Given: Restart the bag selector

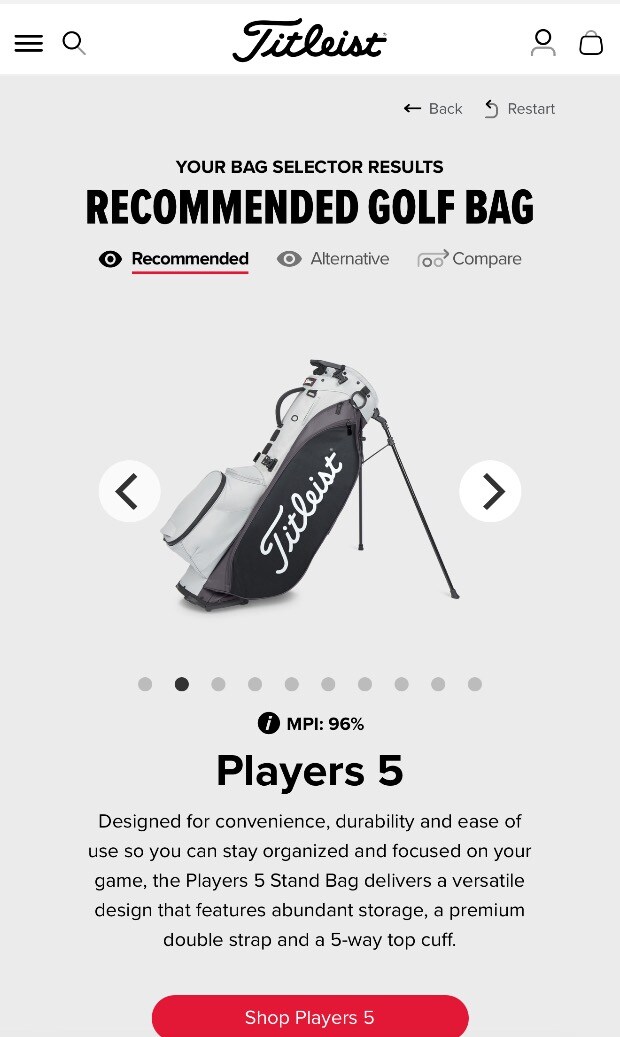Looking at the screenshot, I should [520, 109].
